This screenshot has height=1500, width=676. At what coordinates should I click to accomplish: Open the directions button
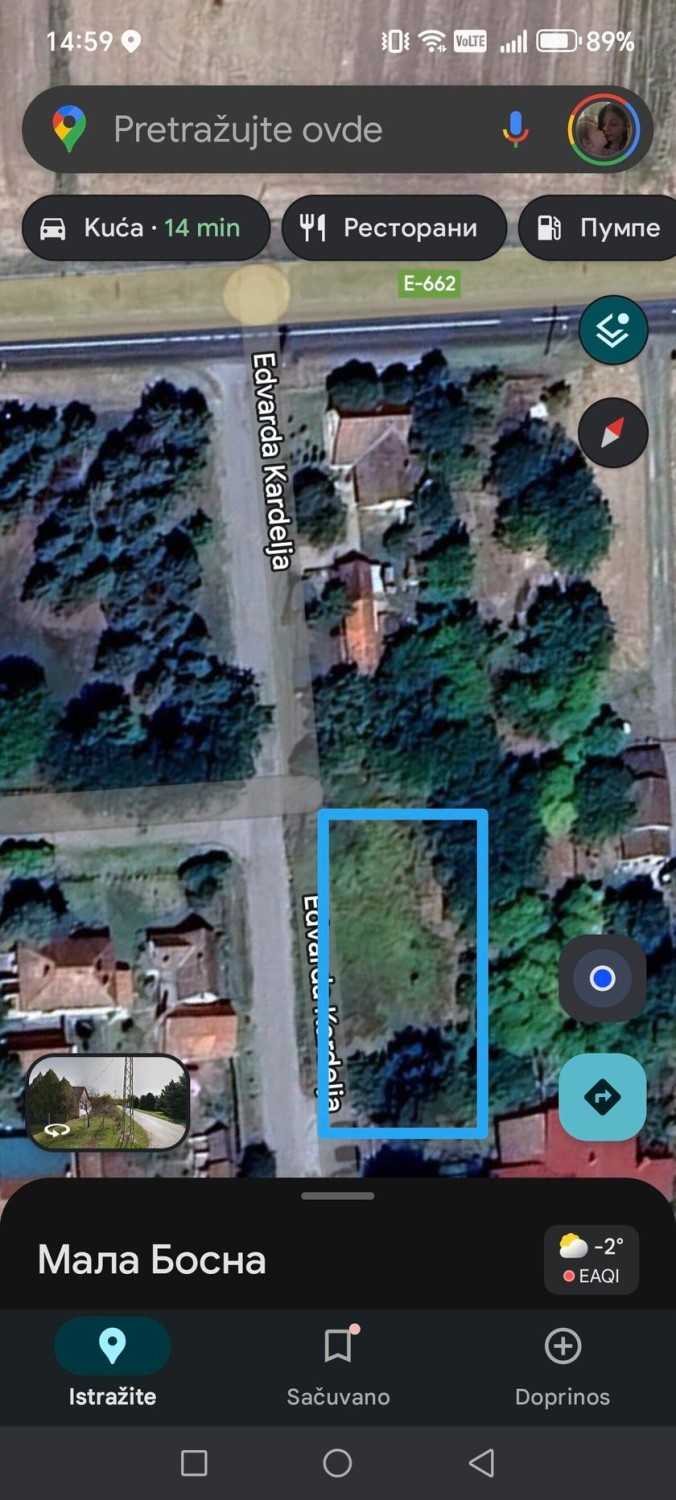click(x=602, y=1097)
